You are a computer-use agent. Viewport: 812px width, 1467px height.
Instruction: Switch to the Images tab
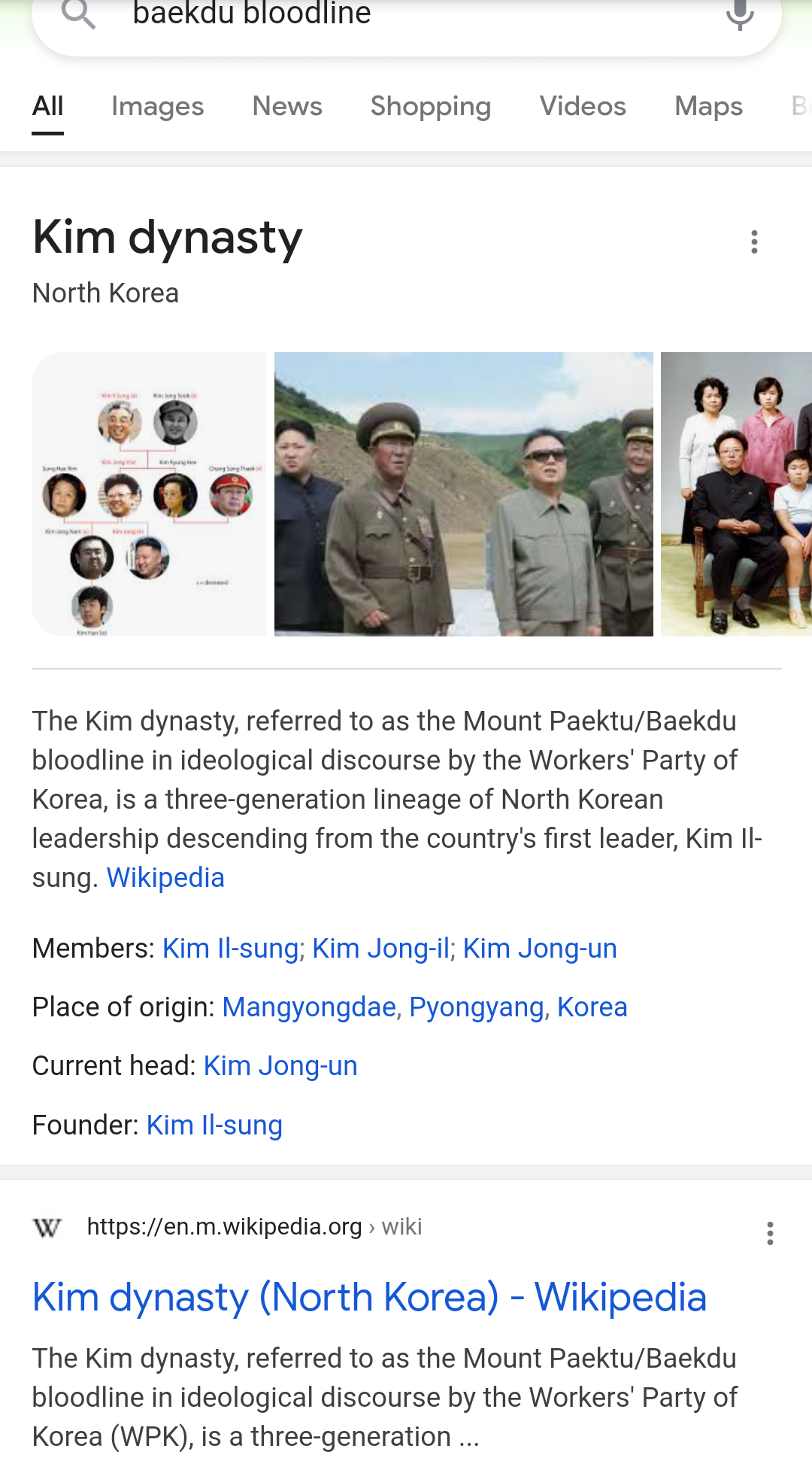click(x=157, y=106)
